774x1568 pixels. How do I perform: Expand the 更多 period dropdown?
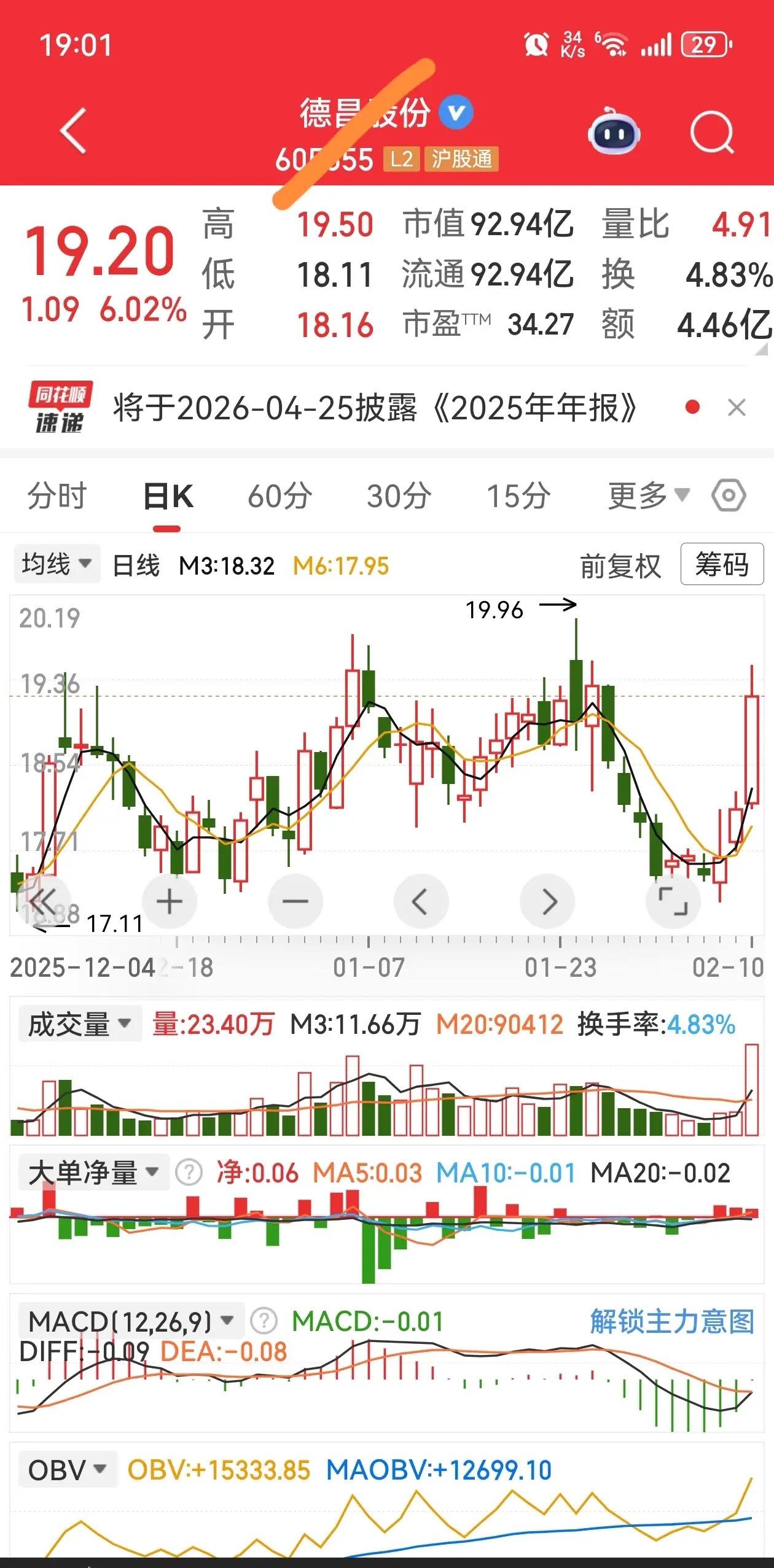click(648, 495)
